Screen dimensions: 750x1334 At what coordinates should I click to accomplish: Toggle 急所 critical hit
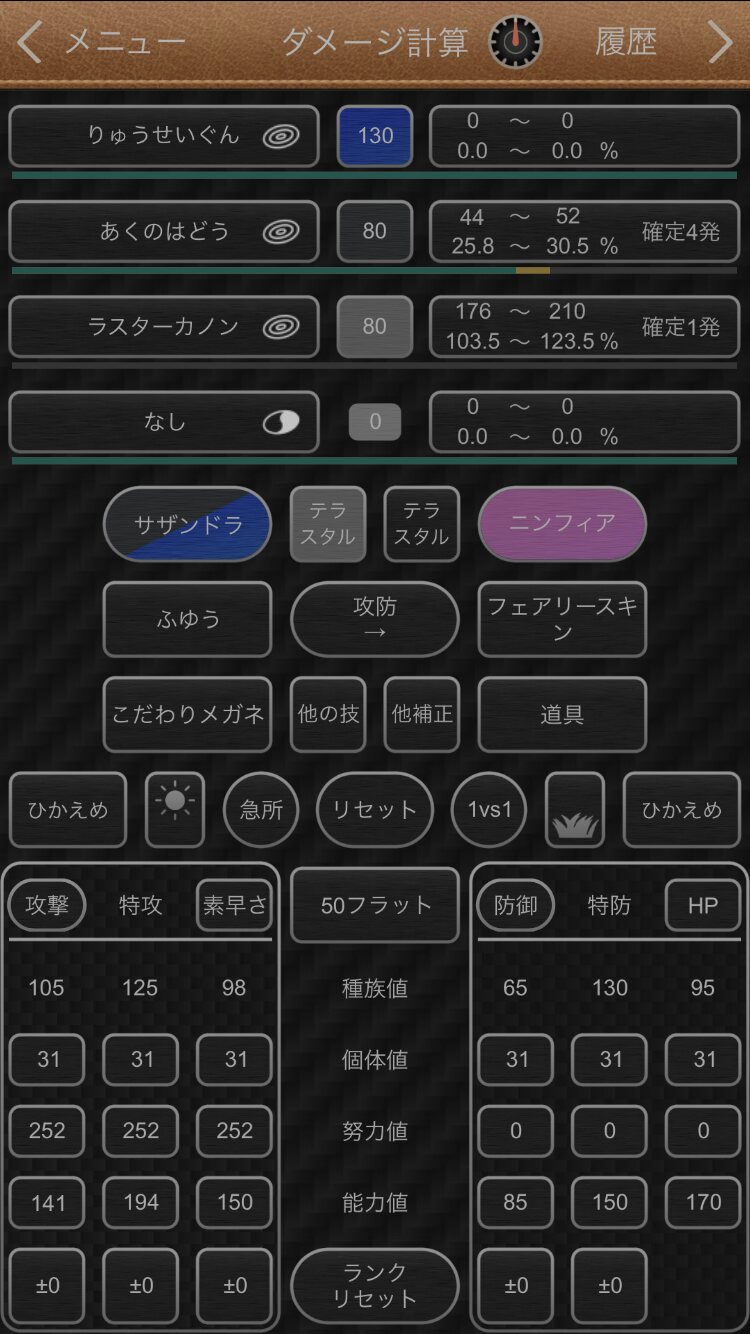(261, 810)
